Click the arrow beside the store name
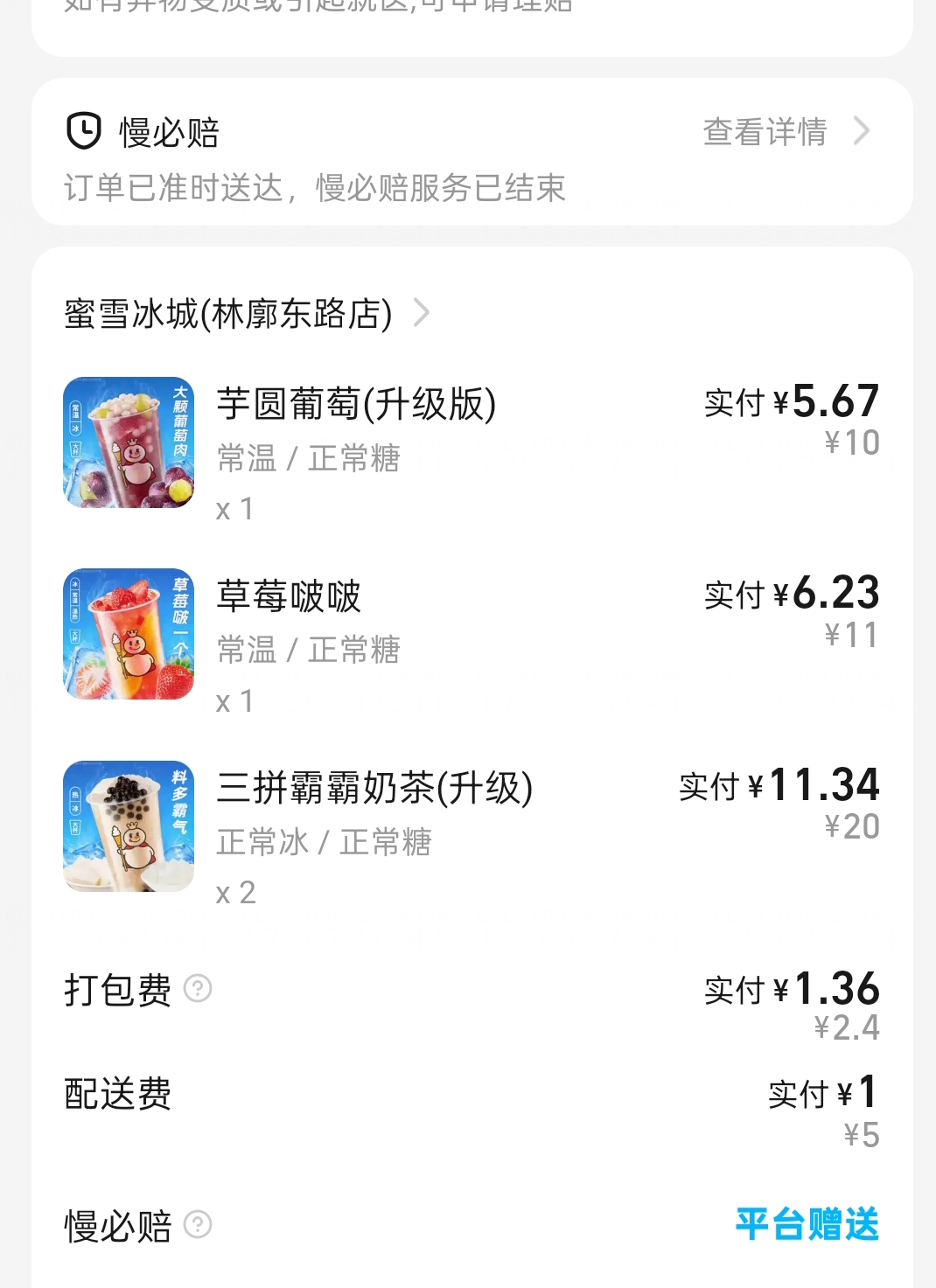The height and width of the screenshot is (1288, 936). pos(422,313)
